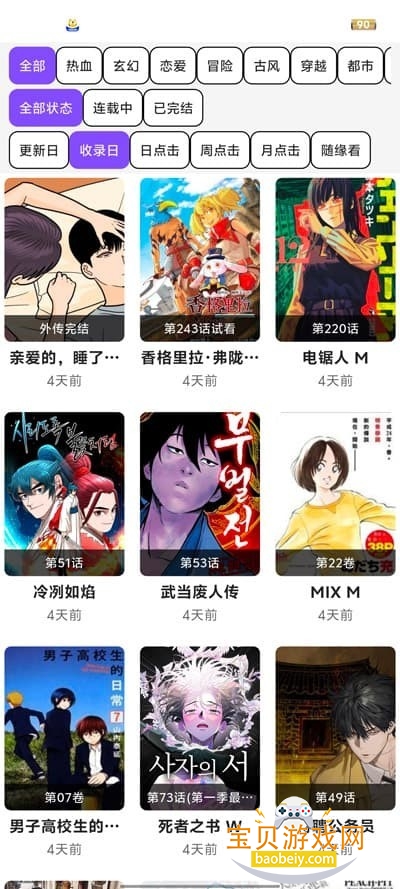400x889 pixels.
Task: Sort by 日点击
Action: pyautogui.click(x=160, y=150)
